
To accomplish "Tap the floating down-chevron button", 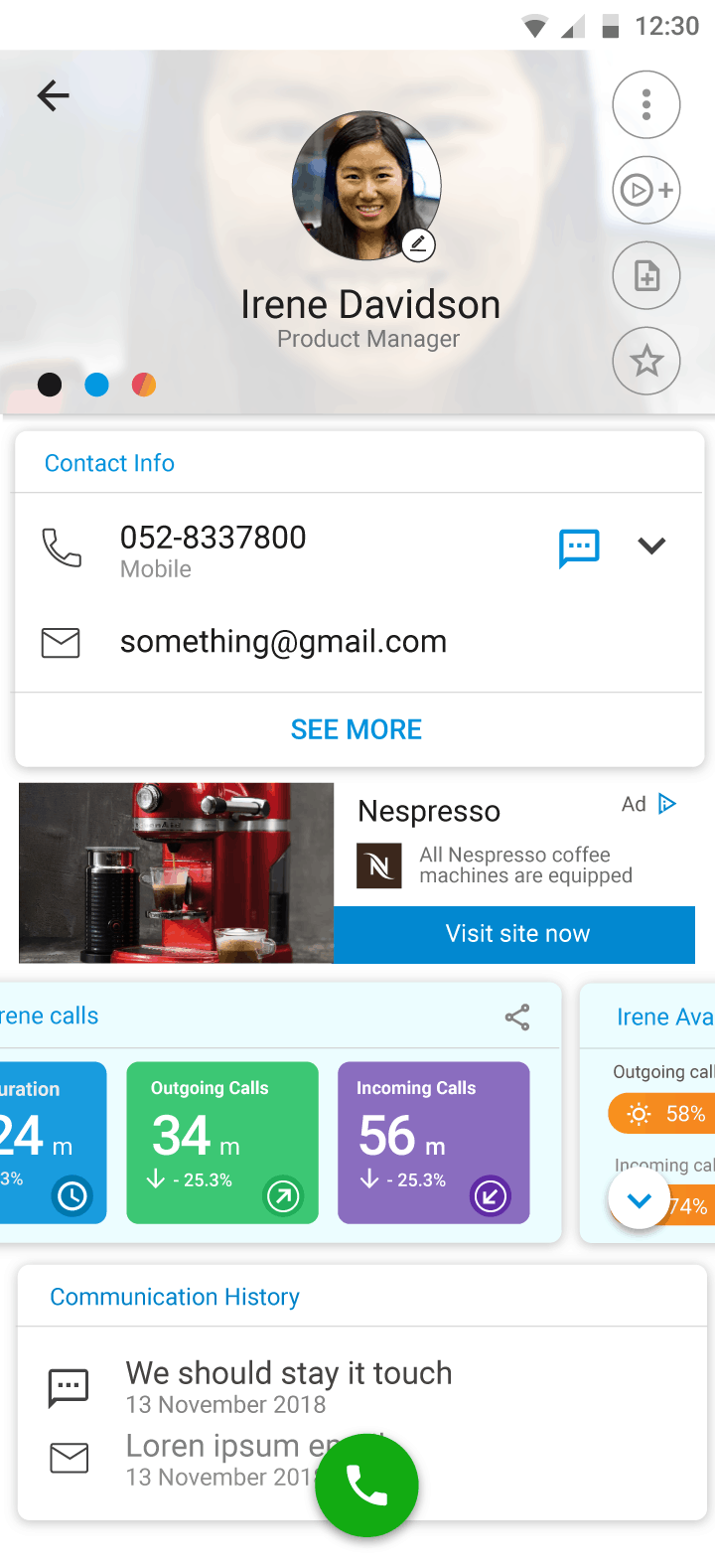I will coord(640,1199).
